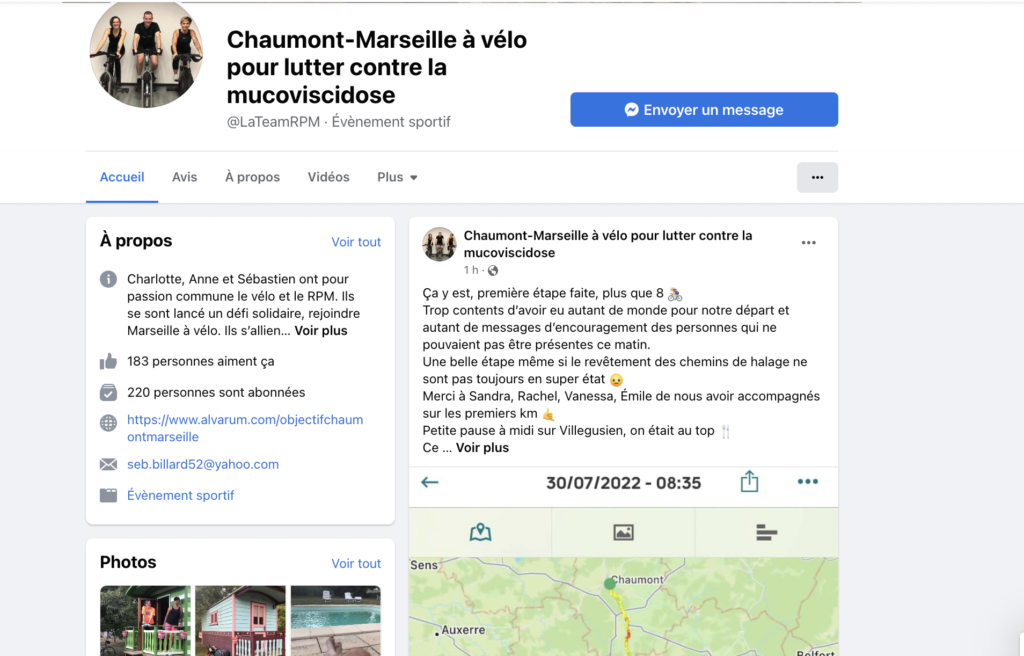The width and height of the screenshot is (1024, 656).
Task: Switch to the Vidéos tab
Action: 328,177
